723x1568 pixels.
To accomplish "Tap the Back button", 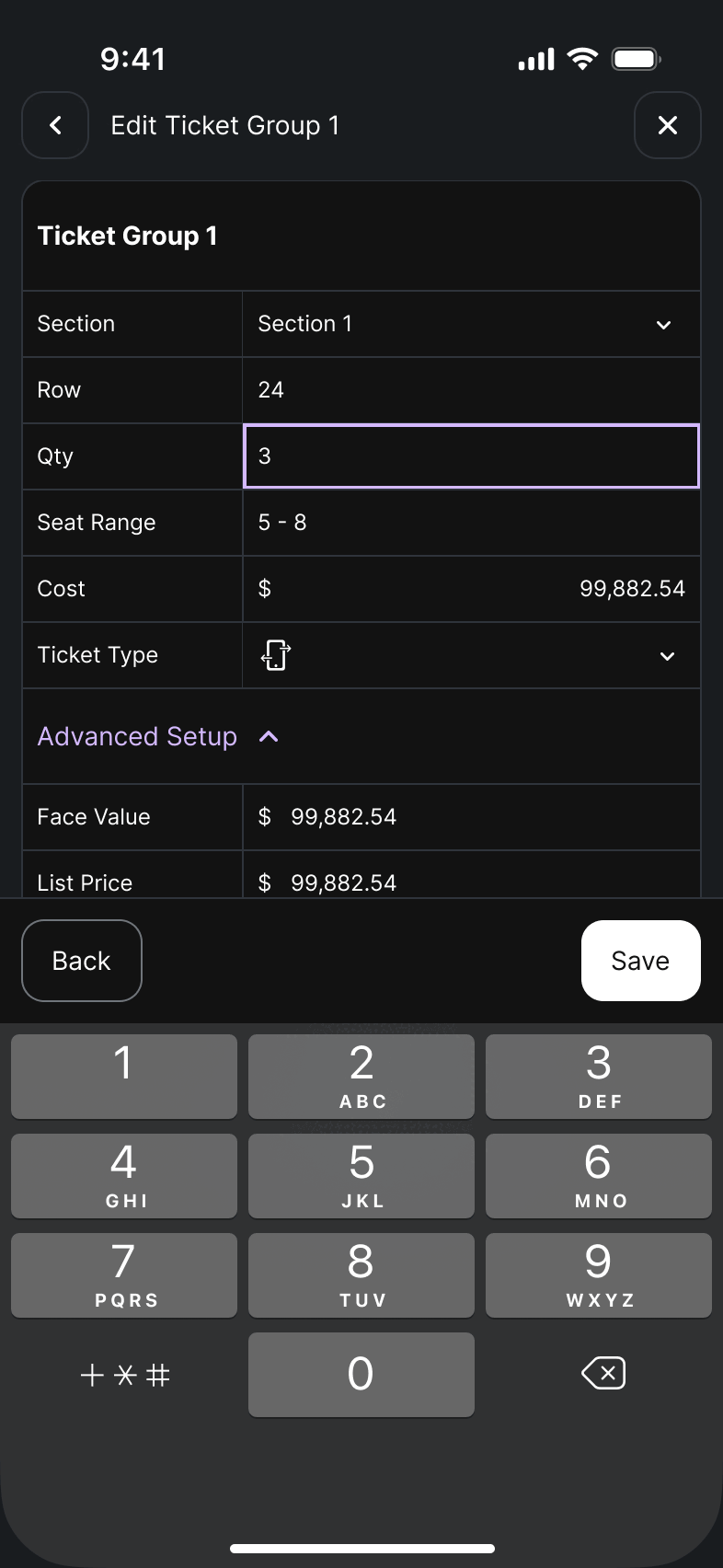I will tap(82, 961).
